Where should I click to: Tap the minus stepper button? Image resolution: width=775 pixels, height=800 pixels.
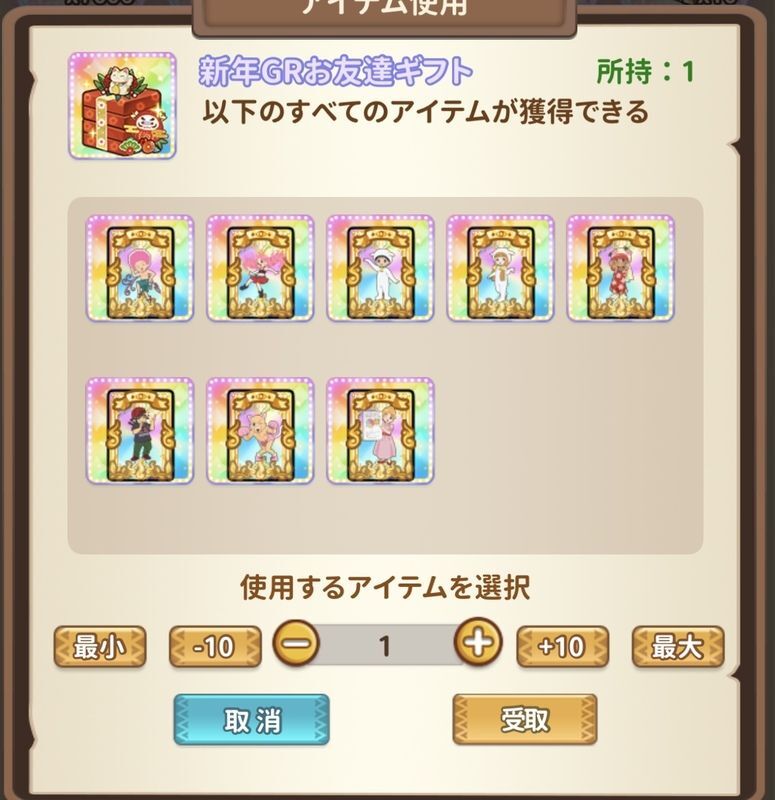[x=295, y=645]
